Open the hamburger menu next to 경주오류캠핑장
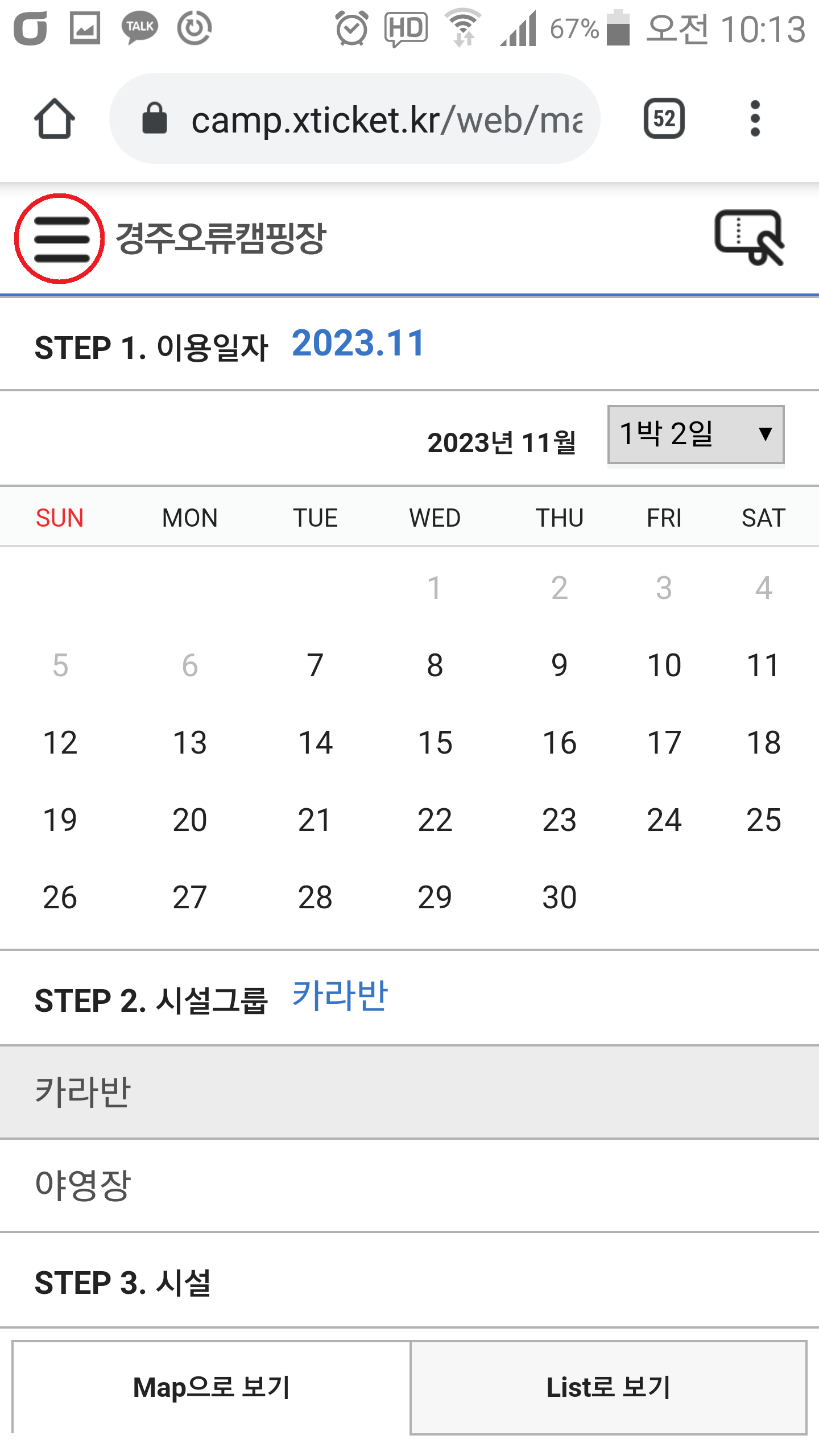The width and height of the screenshot is (819, 1456). point(61,239)
